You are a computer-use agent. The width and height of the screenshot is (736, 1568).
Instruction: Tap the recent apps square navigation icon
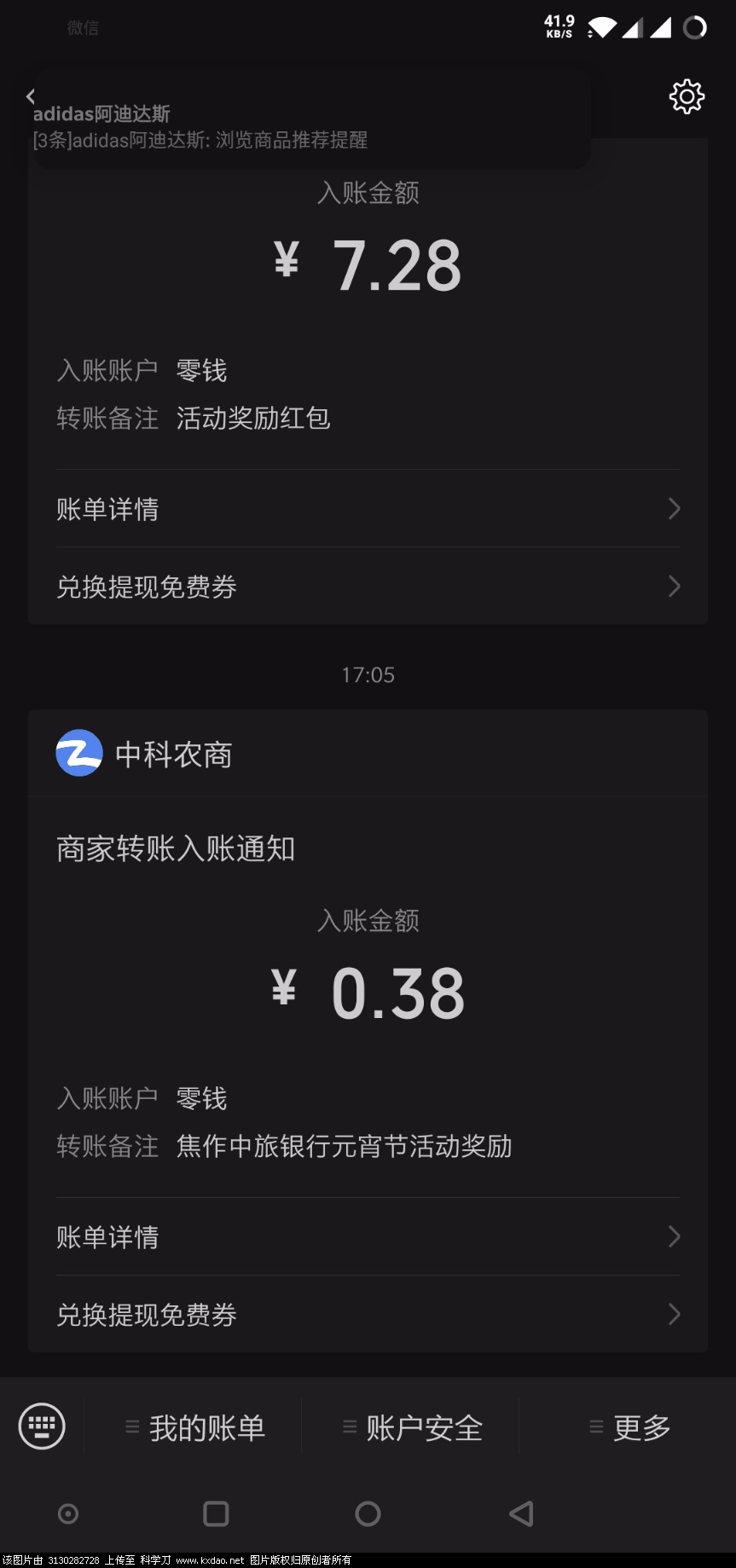215,1514
